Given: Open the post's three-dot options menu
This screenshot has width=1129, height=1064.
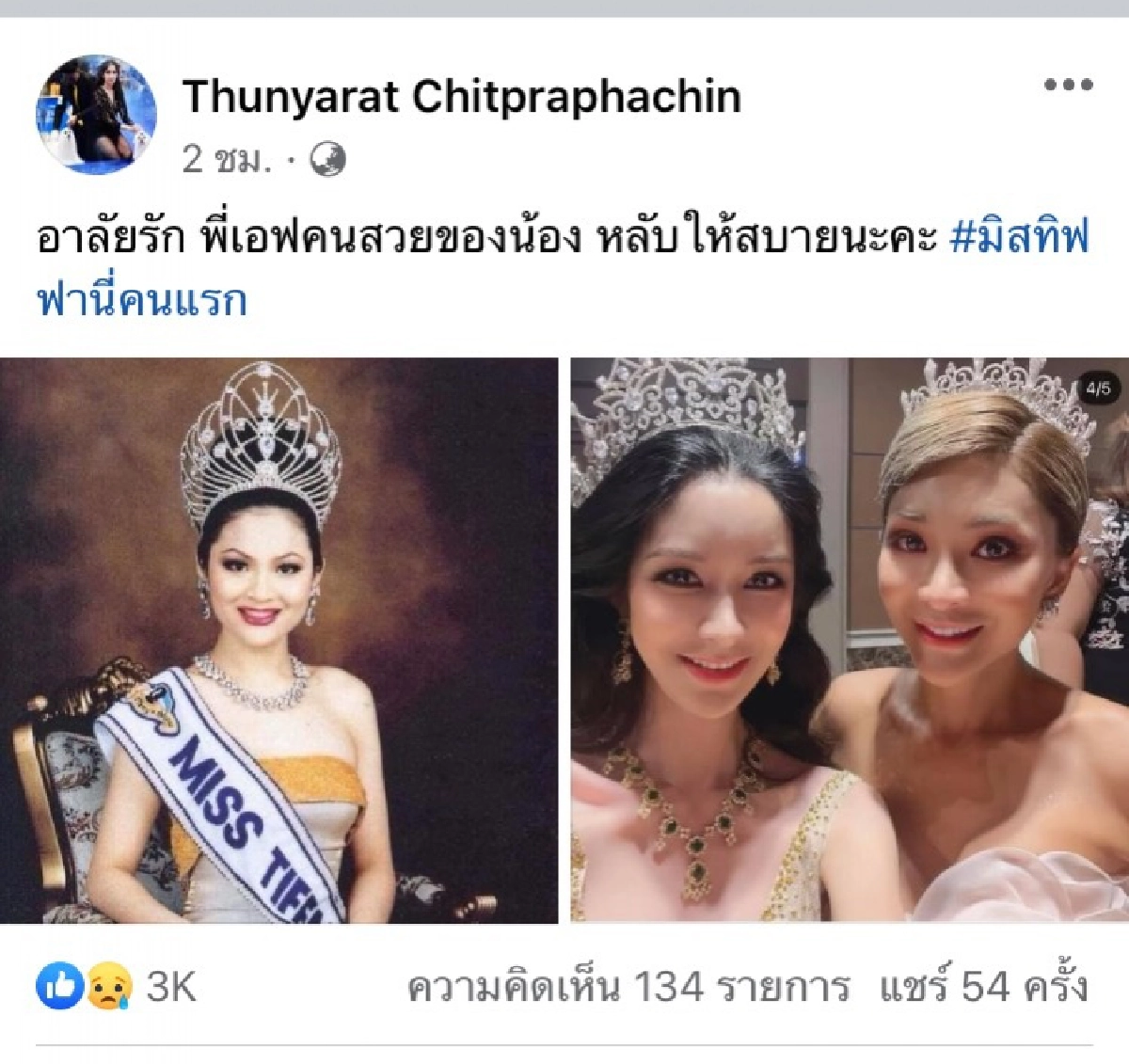Looking at the screenshot, I should (1068, 85).
